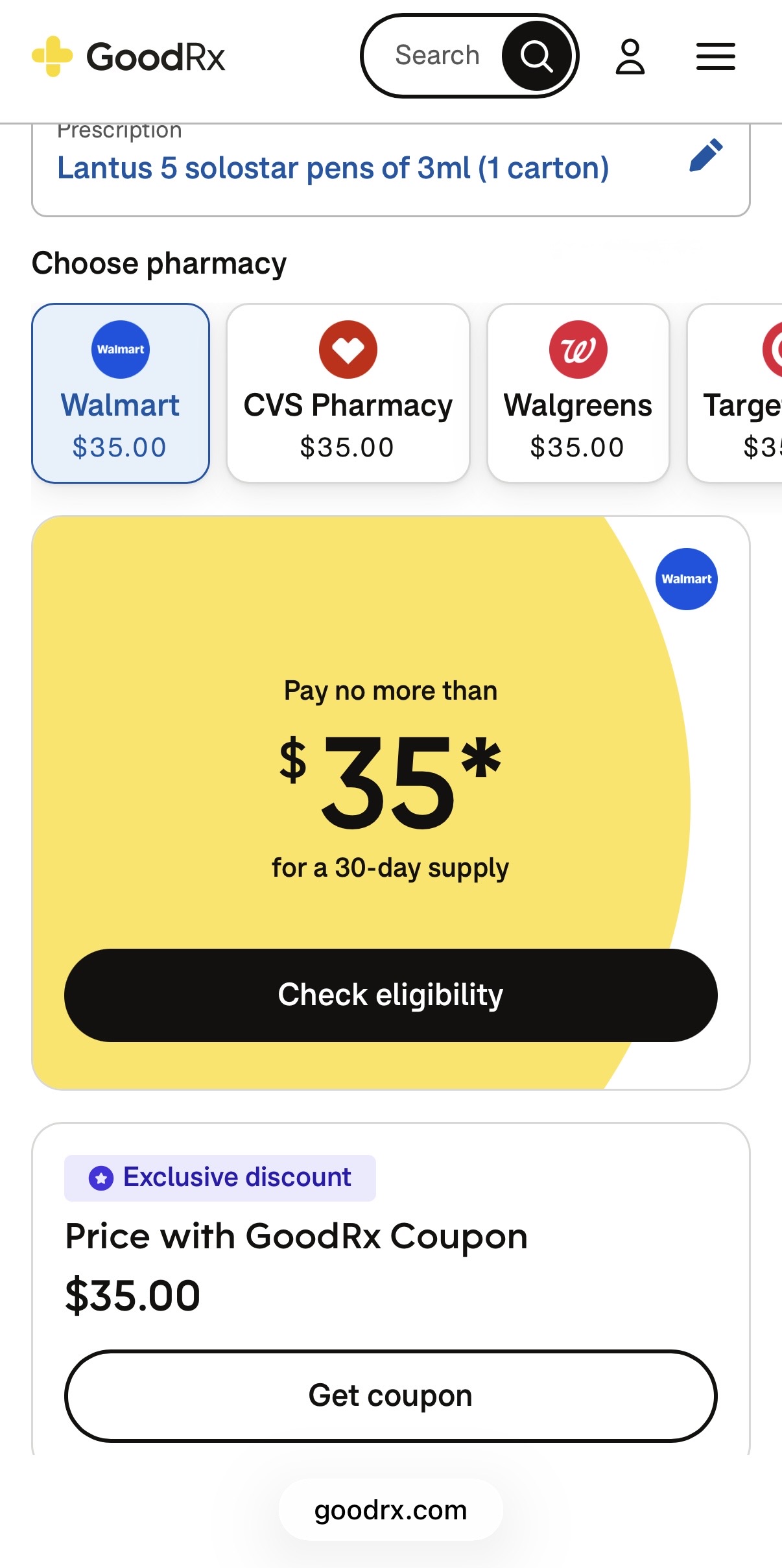Tap the Check eligibility button
The width and height of the screenshot is (782, 1568).
390,995
